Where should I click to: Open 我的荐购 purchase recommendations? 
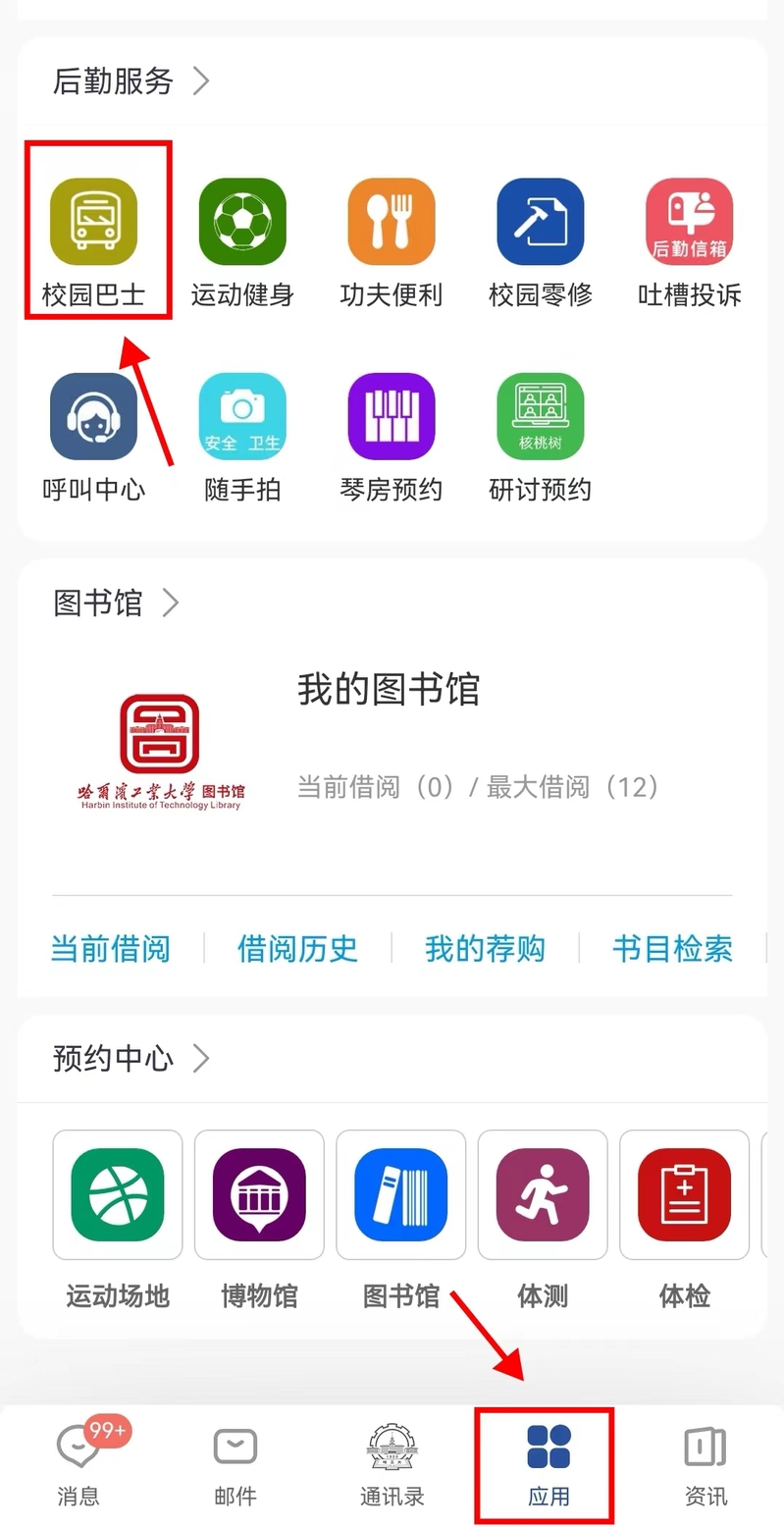tap(485, 949)
